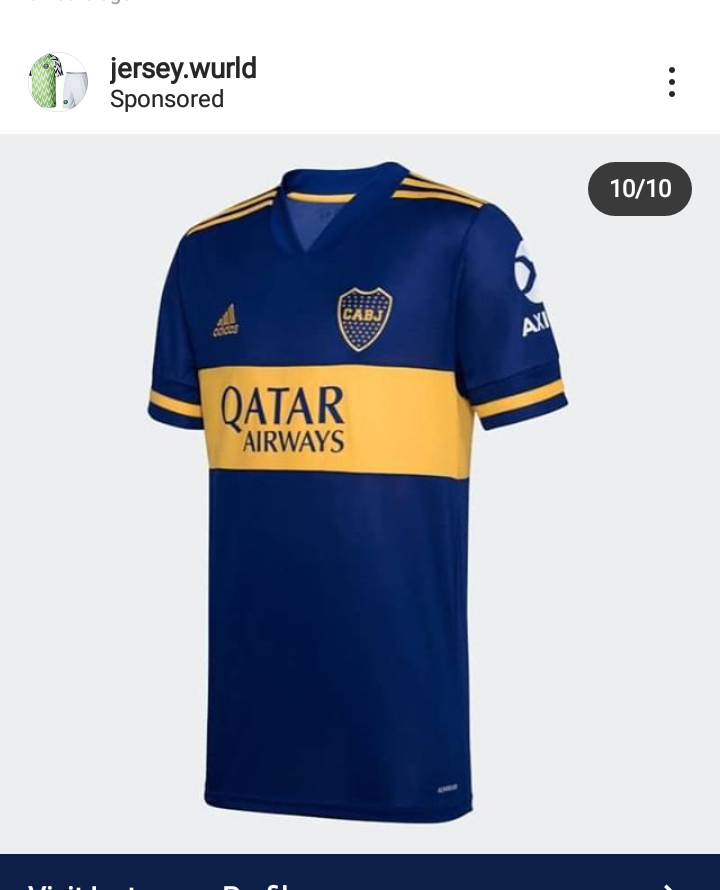
Task: Open the jersey.wurld profile picture
Action: point(58,82)
